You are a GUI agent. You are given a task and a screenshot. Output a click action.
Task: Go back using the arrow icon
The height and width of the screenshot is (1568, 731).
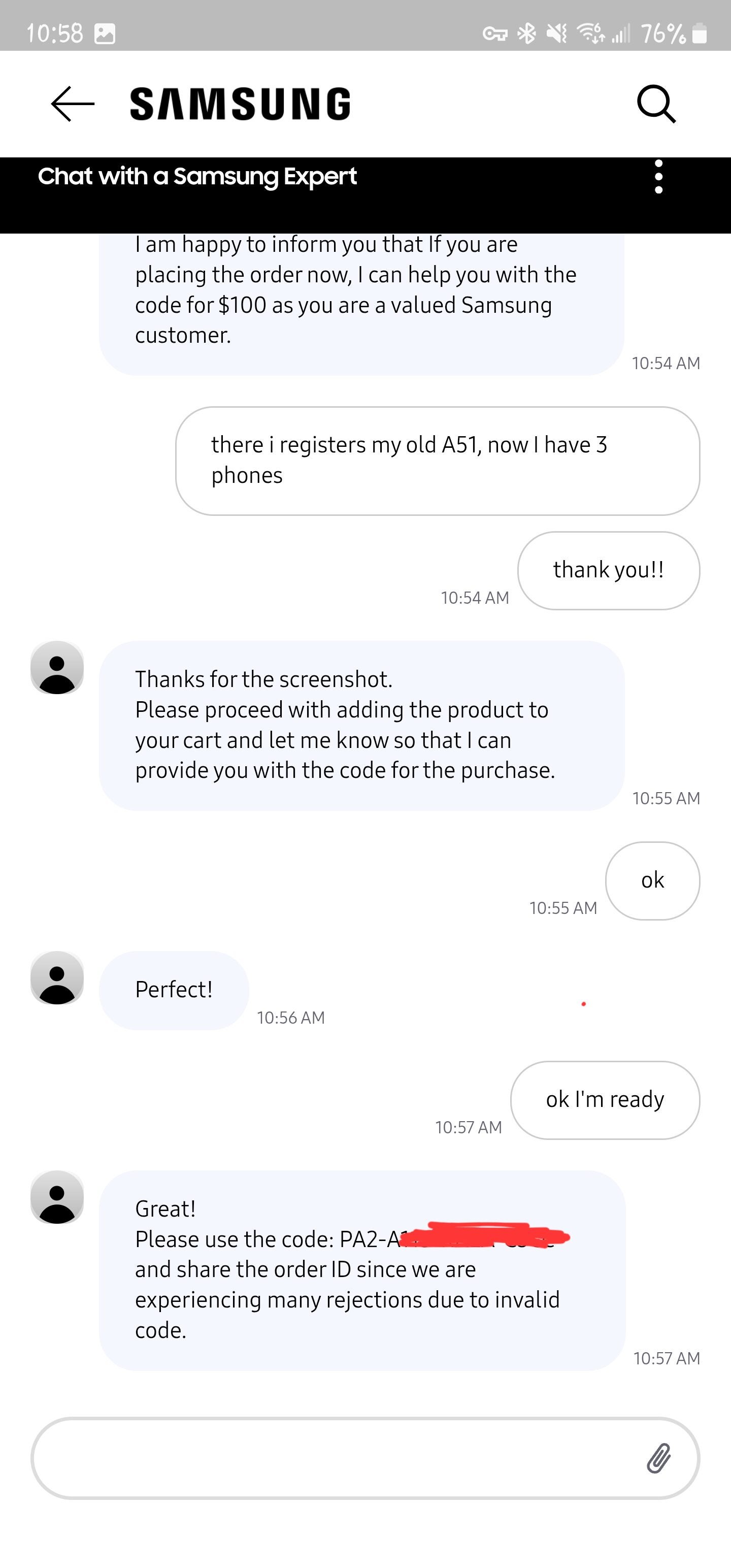click(73, 104)
